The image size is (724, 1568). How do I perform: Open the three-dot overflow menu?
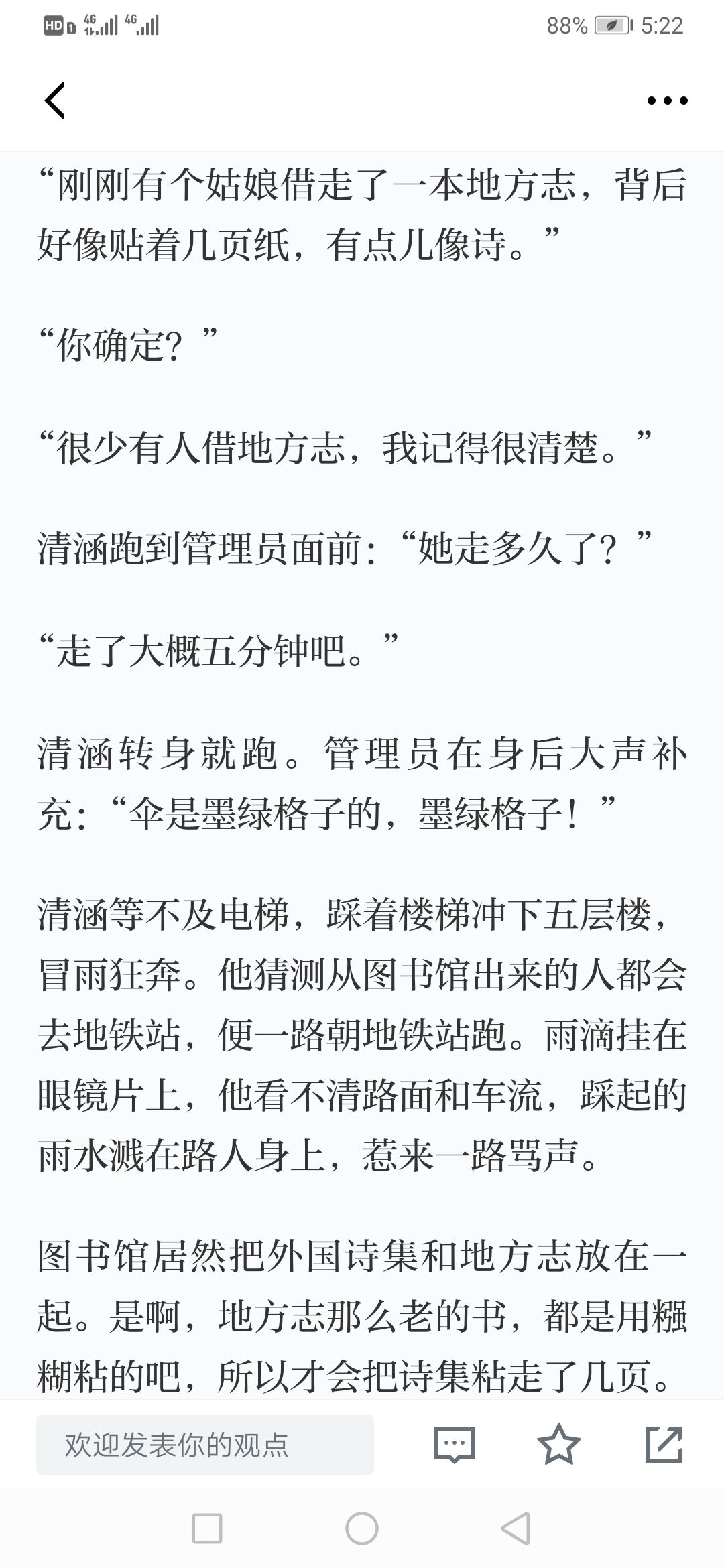(x=667, y=101)
